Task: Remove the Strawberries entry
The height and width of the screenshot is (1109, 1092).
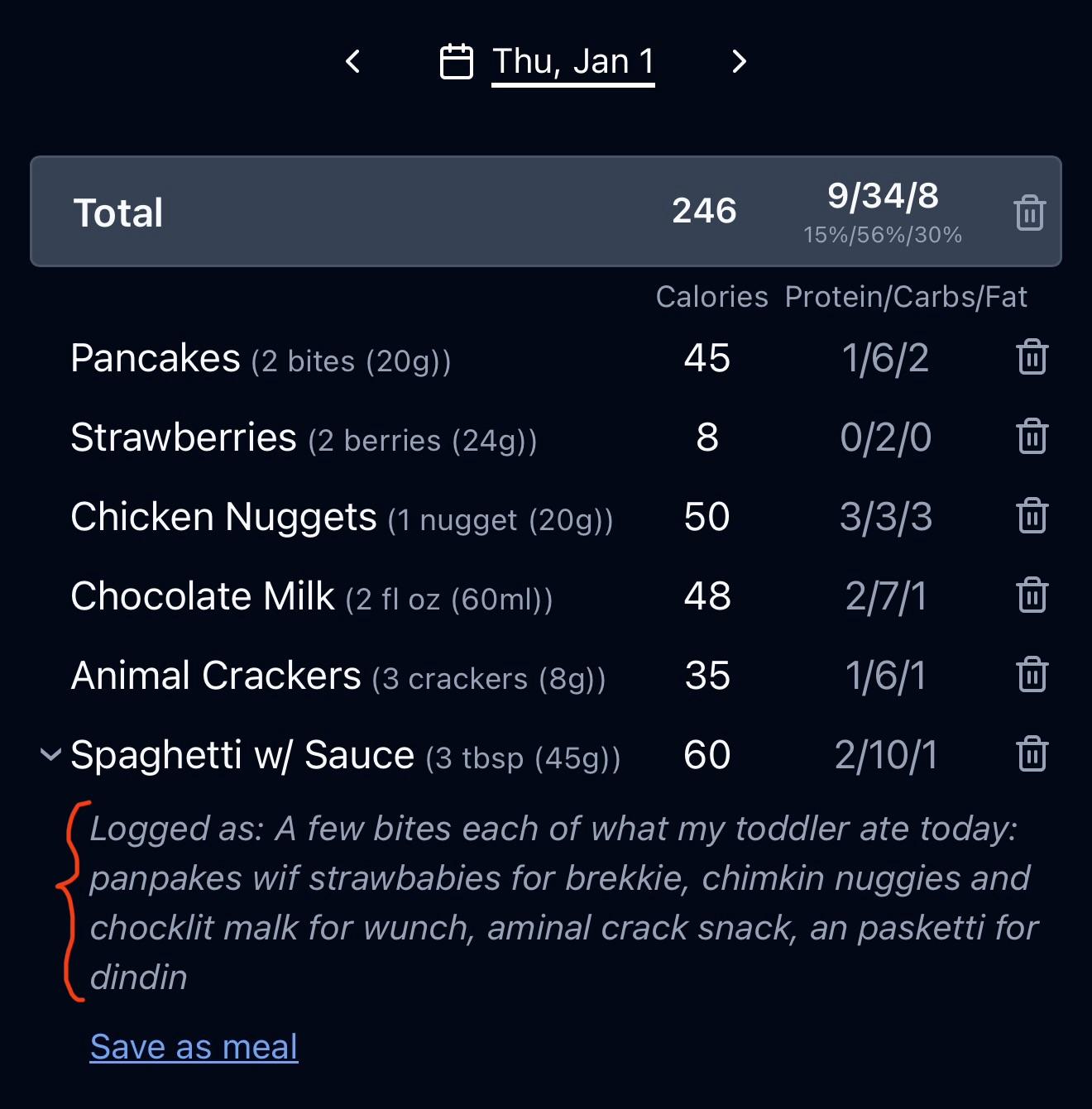Action: [x=1032, y=437]
